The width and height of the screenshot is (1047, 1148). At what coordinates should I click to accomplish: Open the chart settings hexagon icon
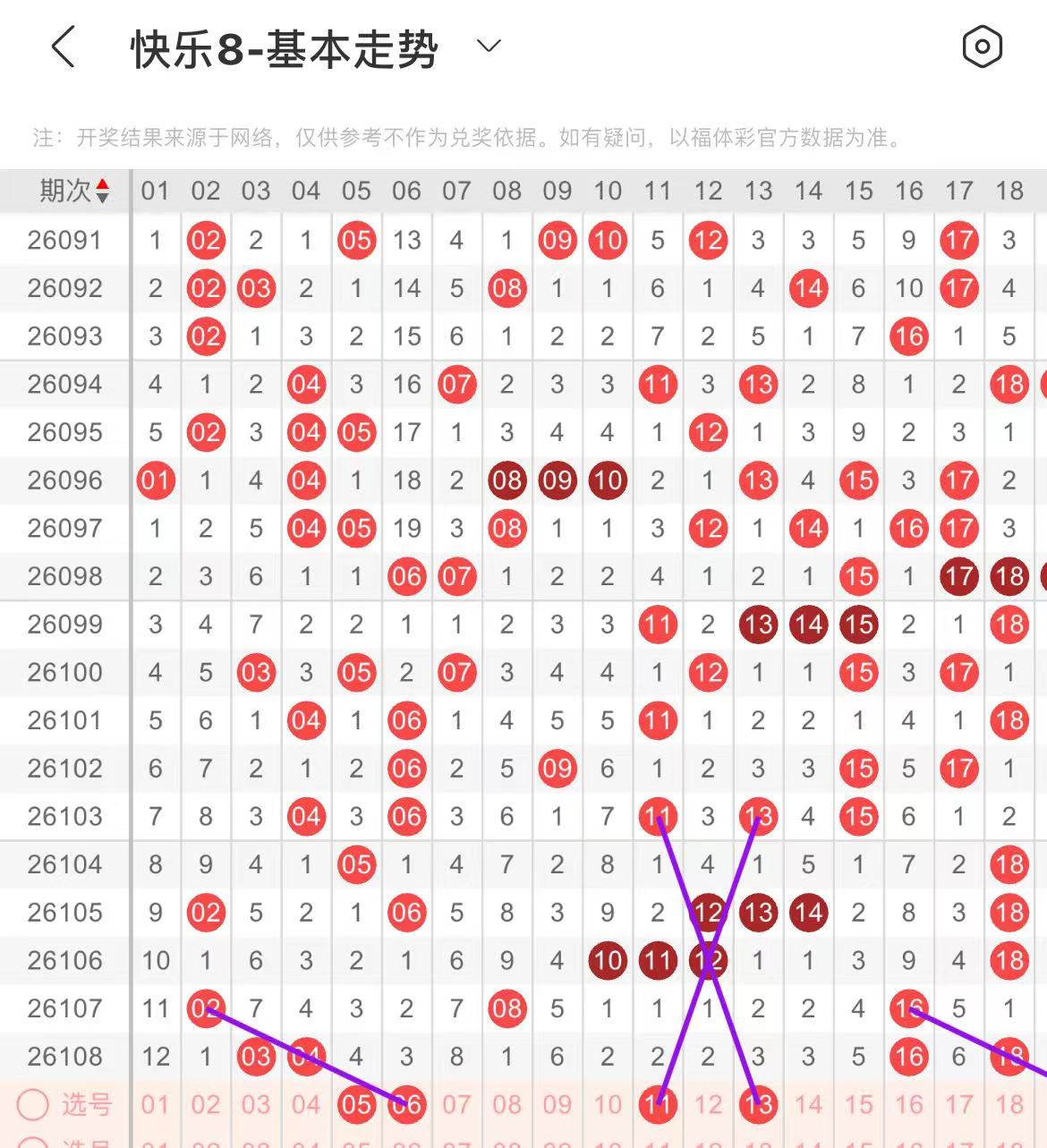[982, 47]
